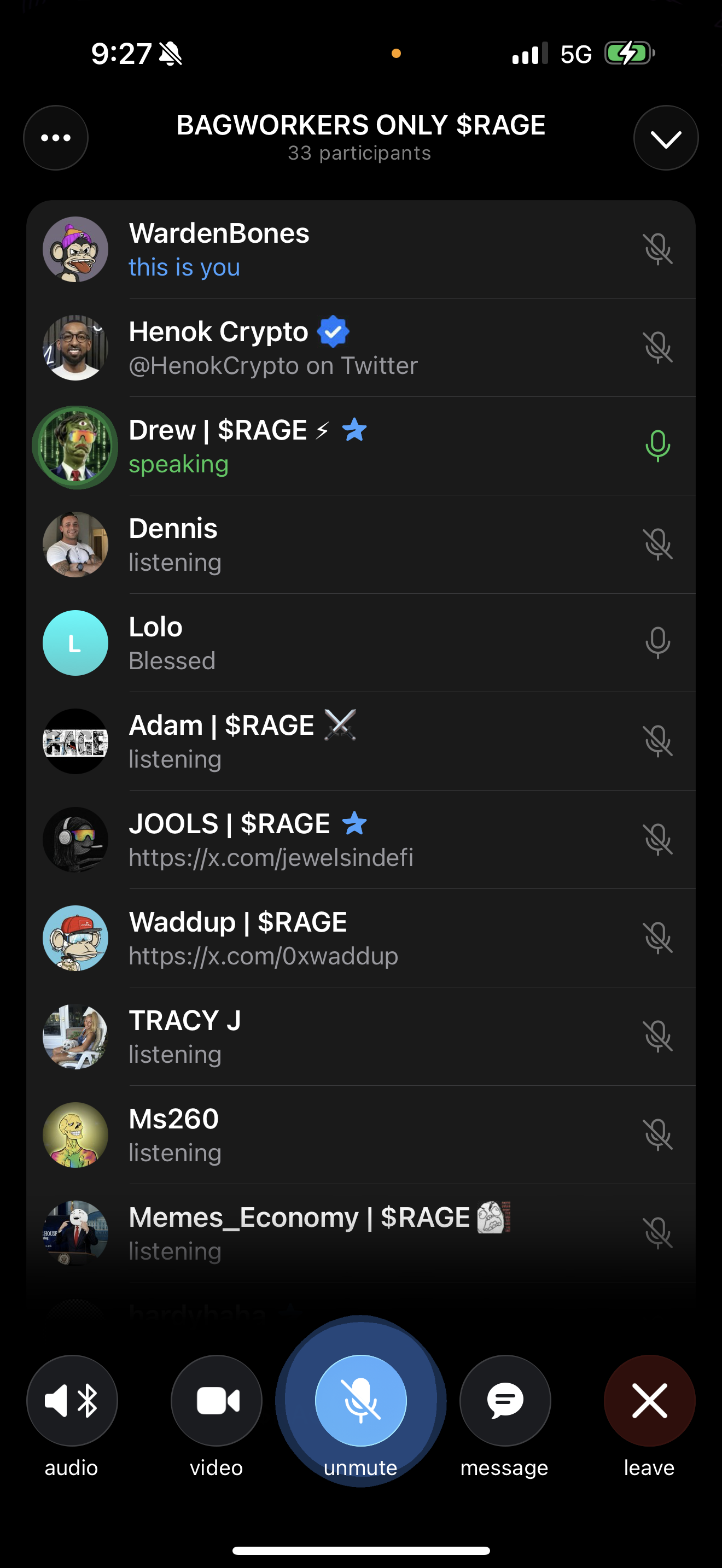Select Dennis from the participants
Image resolution: width=722 pixels, height=1568 pixels.
coord(360,545)
